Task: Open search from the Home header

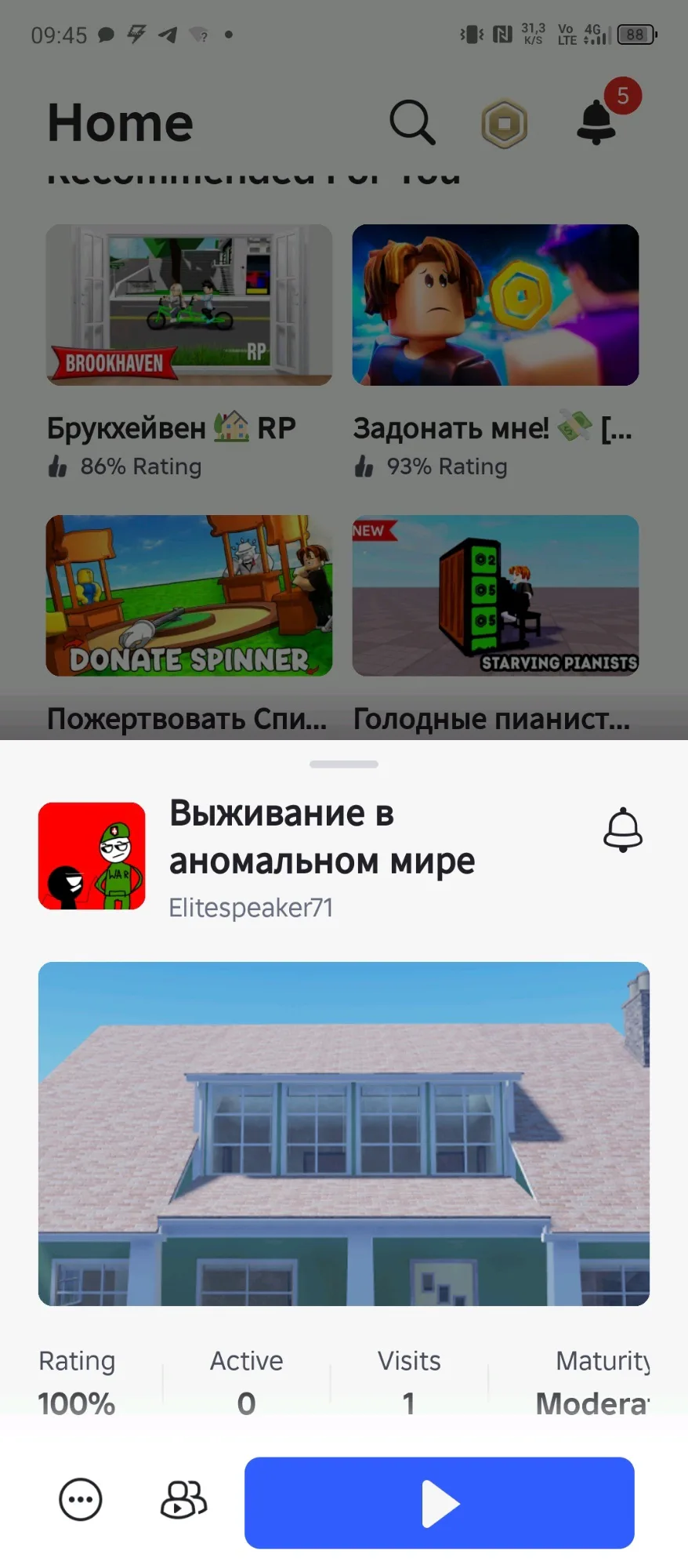Action: [412, 122]
